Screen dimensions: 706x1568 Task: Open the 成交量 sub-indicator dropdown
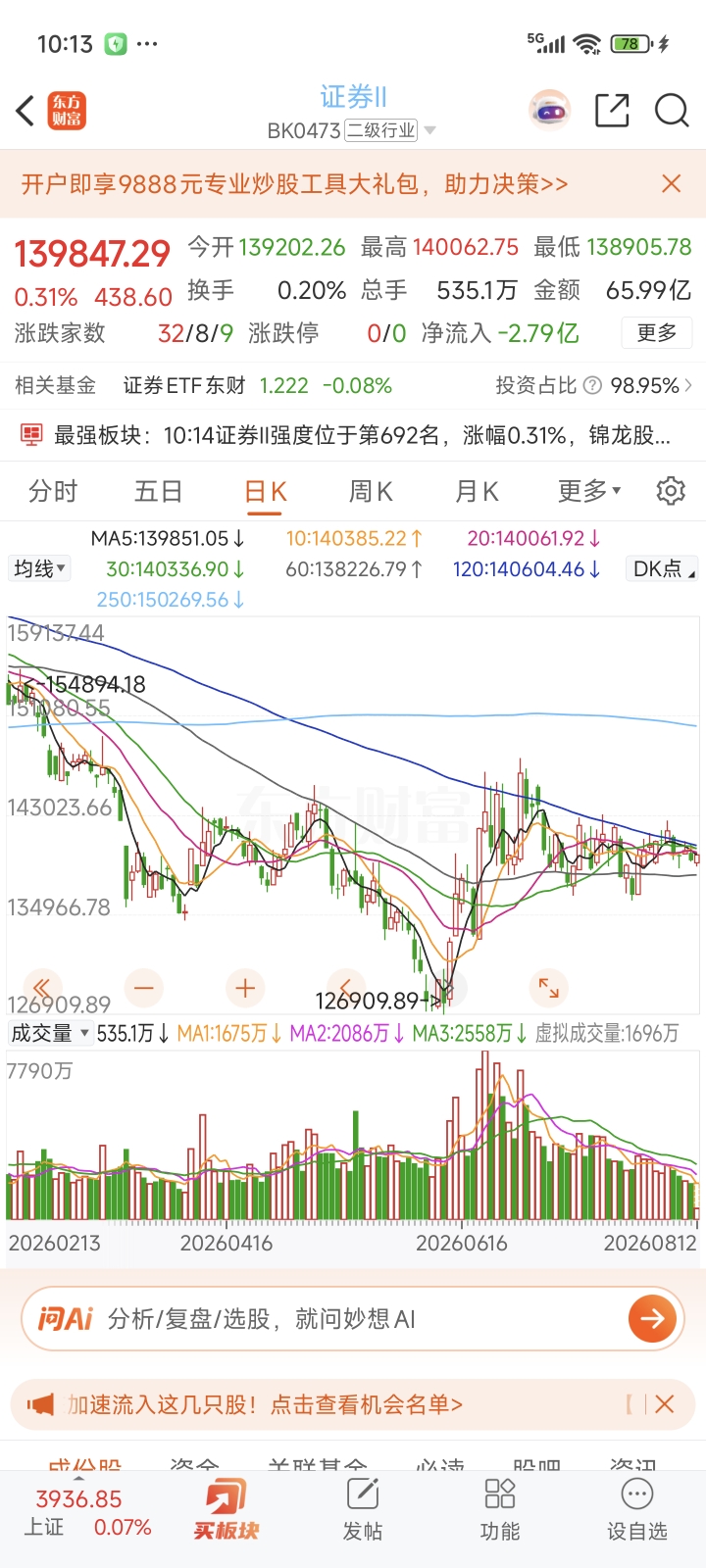50,1033
